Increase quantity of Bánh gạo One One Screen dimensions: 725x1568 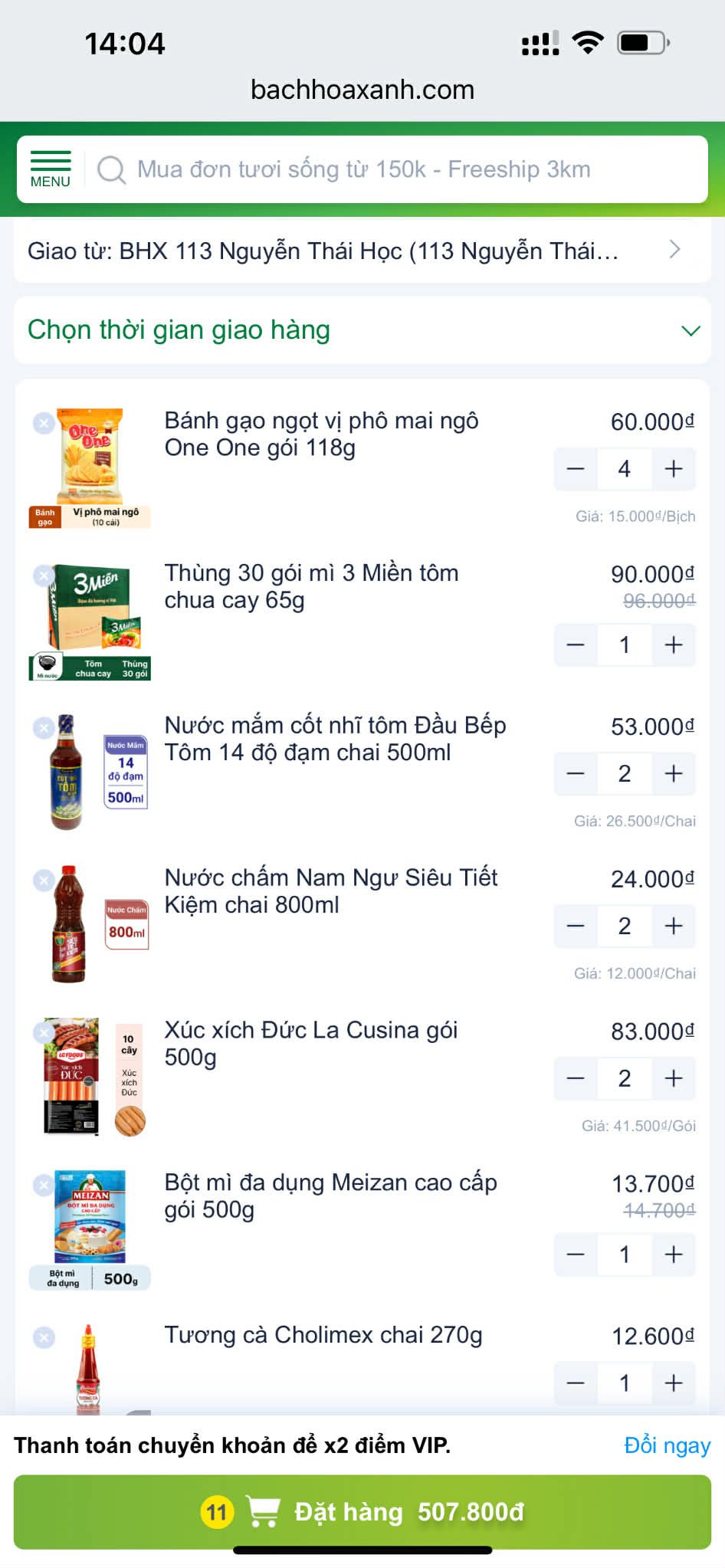[674, 468]
